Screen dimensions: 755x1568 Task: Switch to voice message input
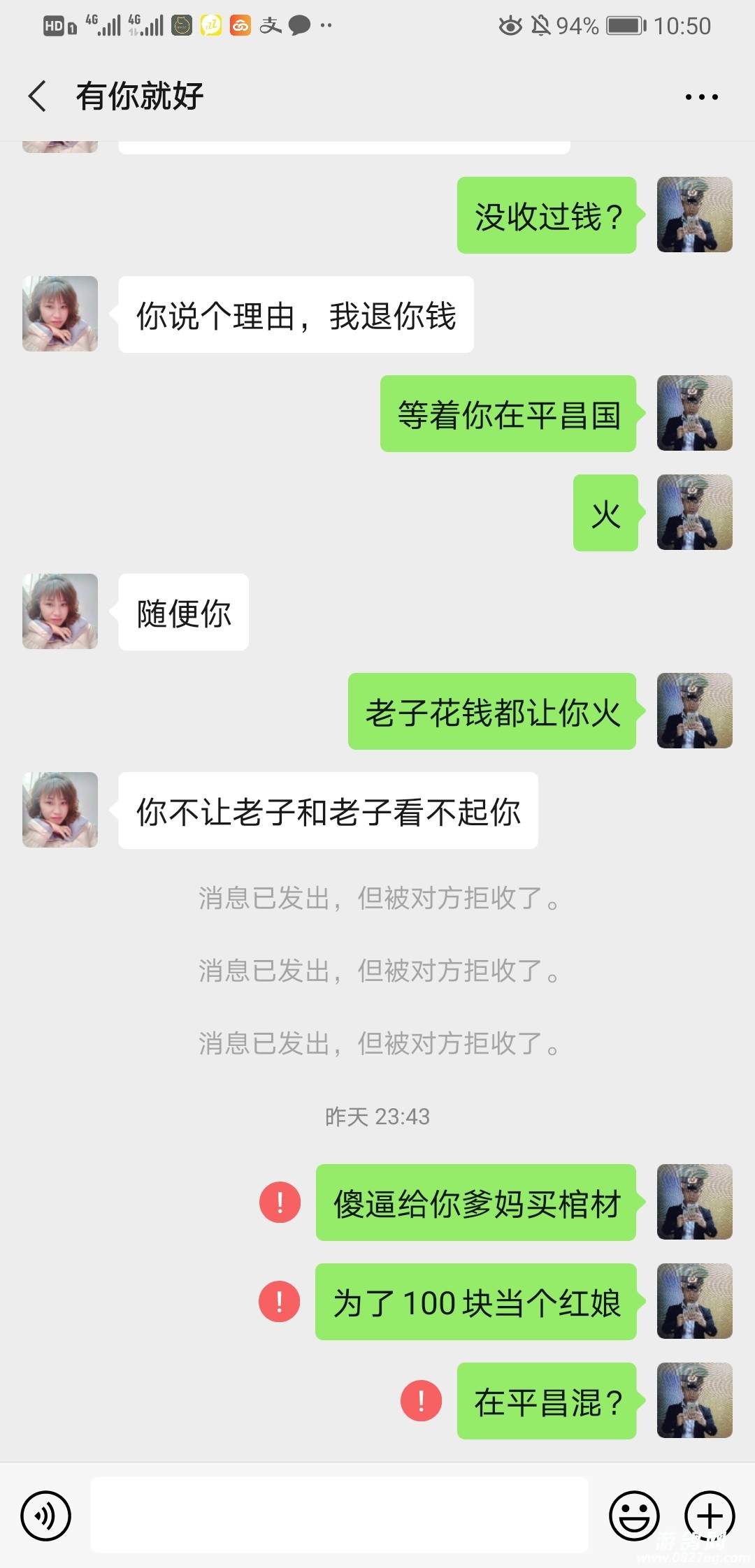click(x=46, y=1516)
